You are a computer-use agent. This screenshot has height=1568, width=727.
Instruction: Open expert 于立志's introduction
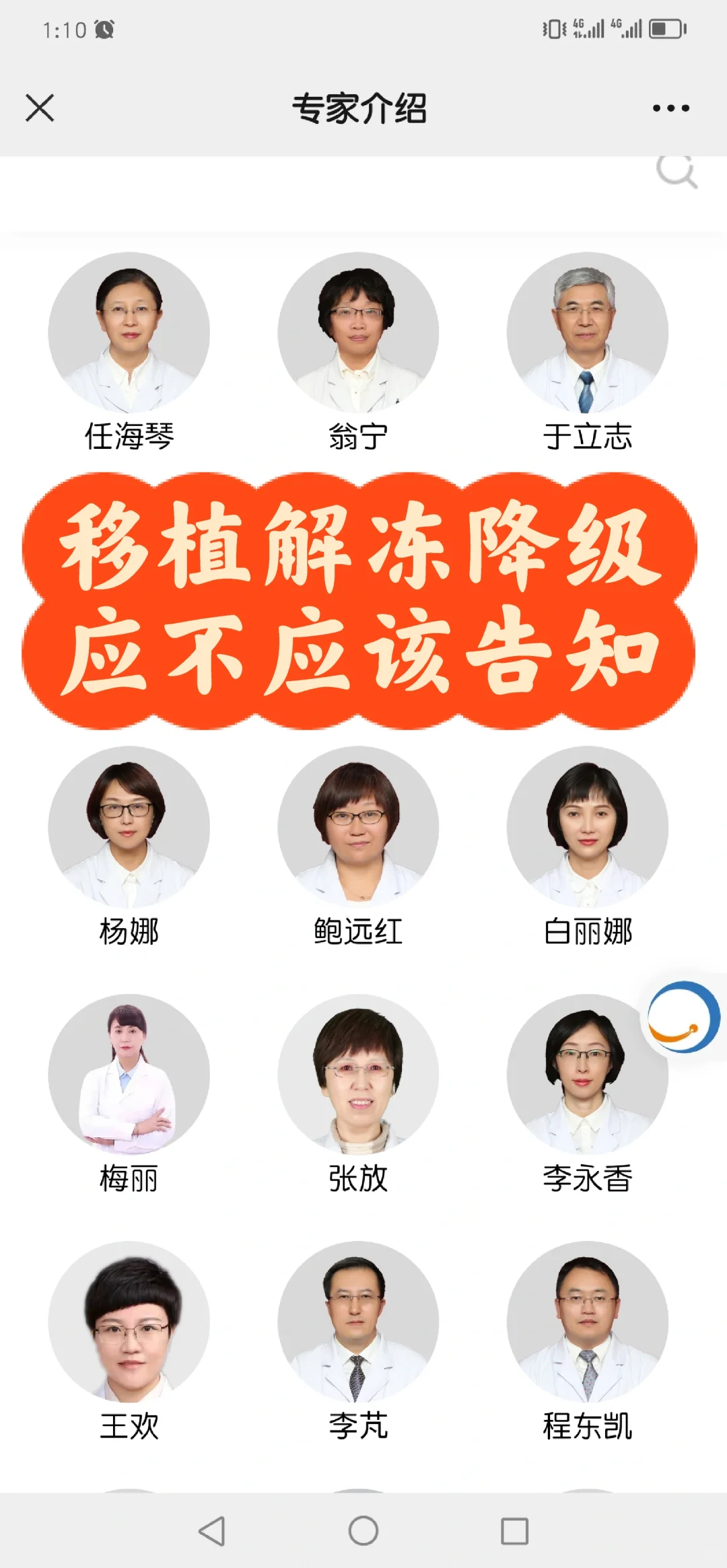pos(587,333)
